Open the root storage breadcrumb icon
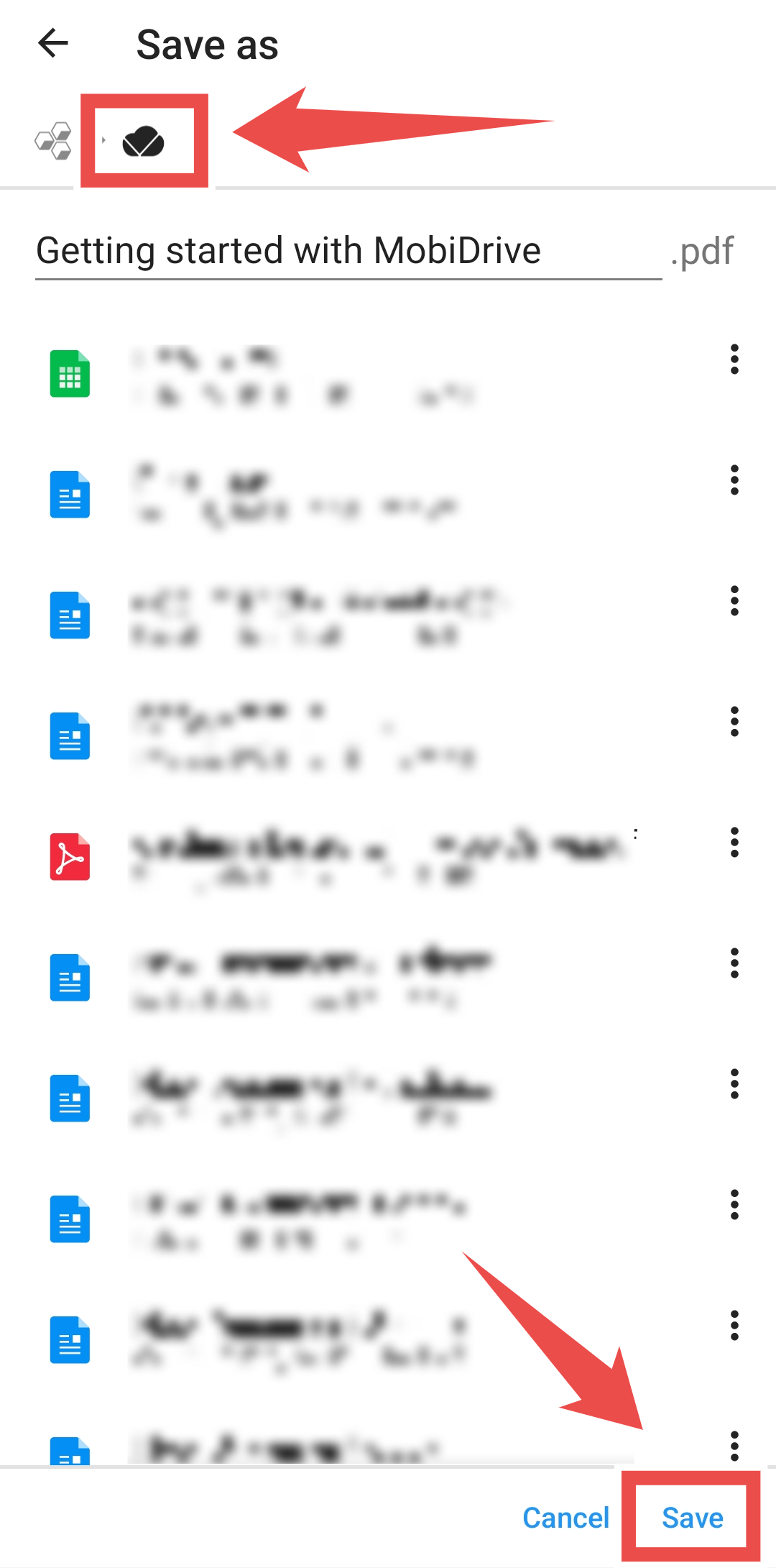776x1568 pixels. 54,140
